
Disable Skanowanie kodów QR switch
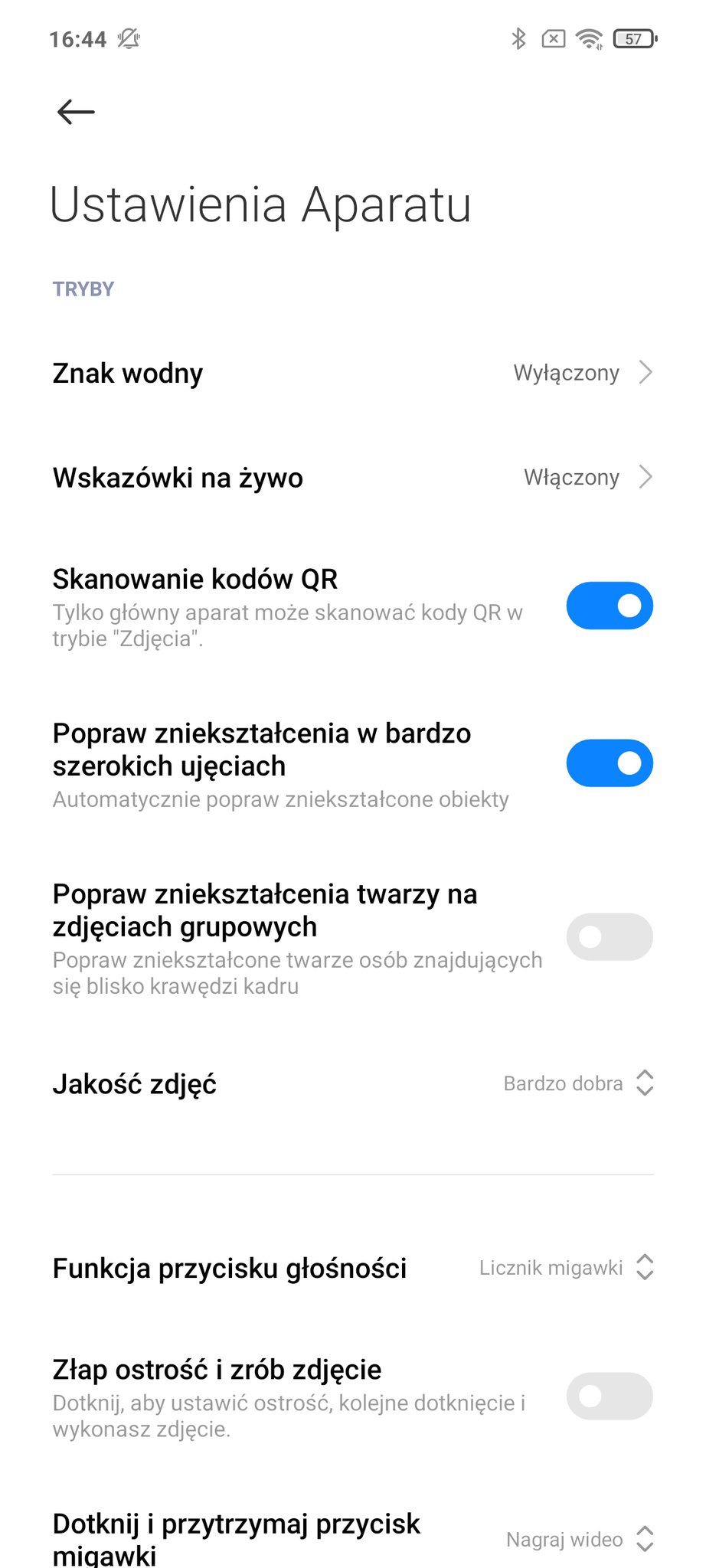[x=610, y=606]
